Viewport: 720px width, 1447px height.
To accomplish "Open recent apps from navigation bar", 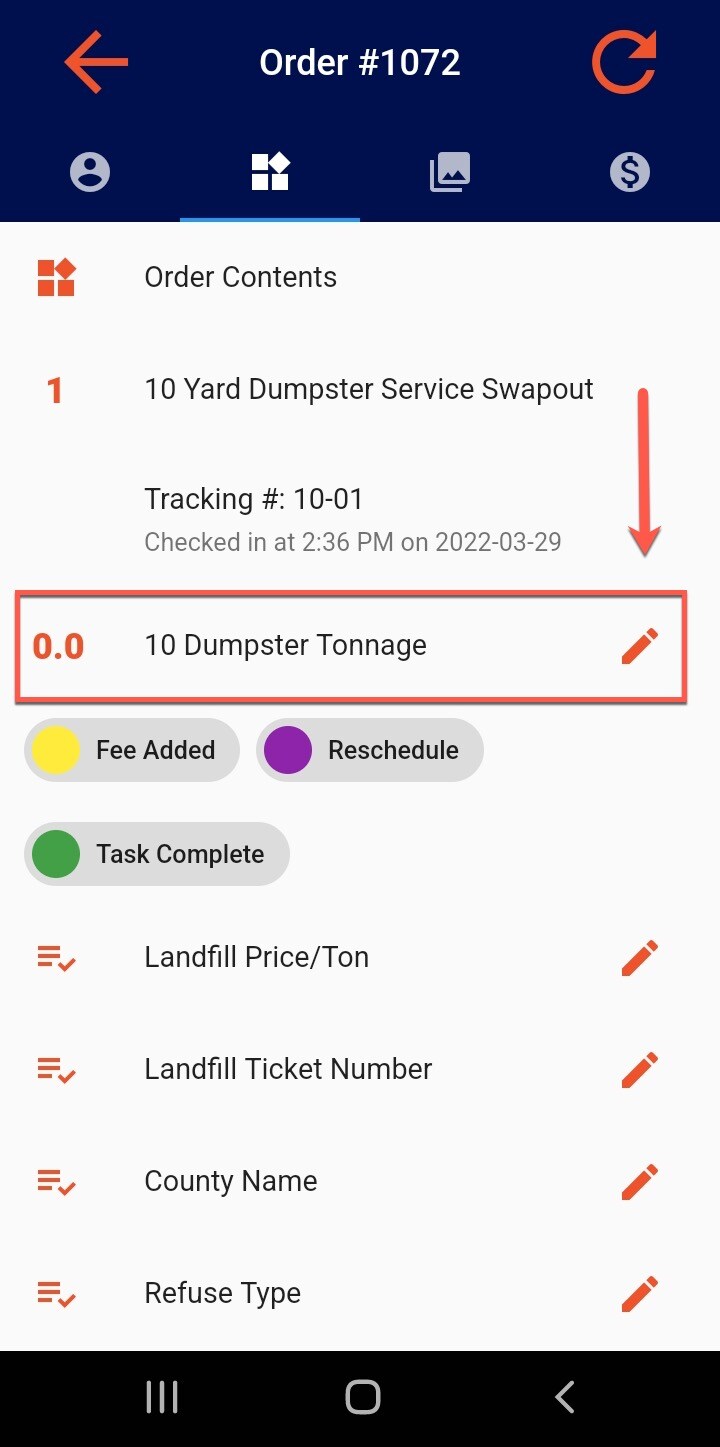I will 162,1397.
